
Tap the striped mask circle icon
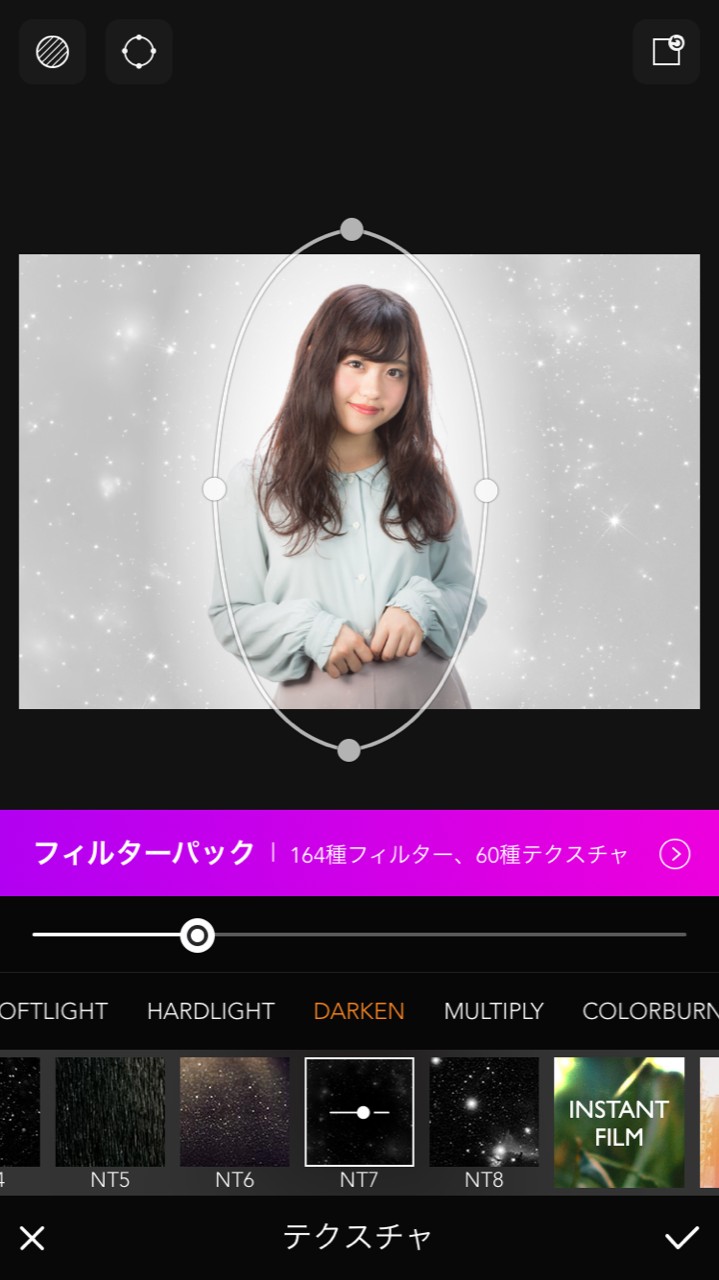tap(52, 52)
